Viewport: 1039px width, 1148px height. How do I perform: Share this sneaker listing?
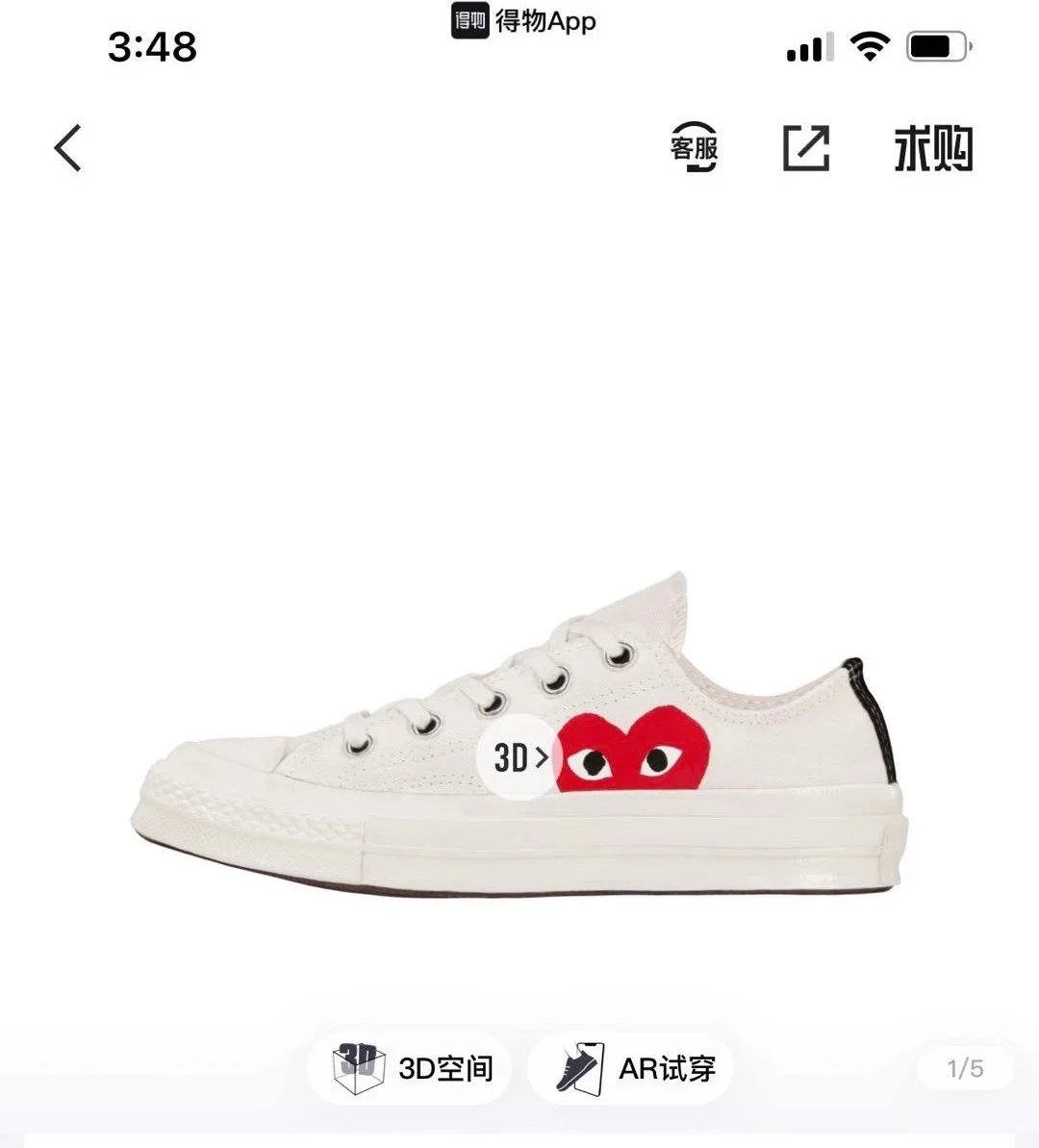click(x=805, y=148)
